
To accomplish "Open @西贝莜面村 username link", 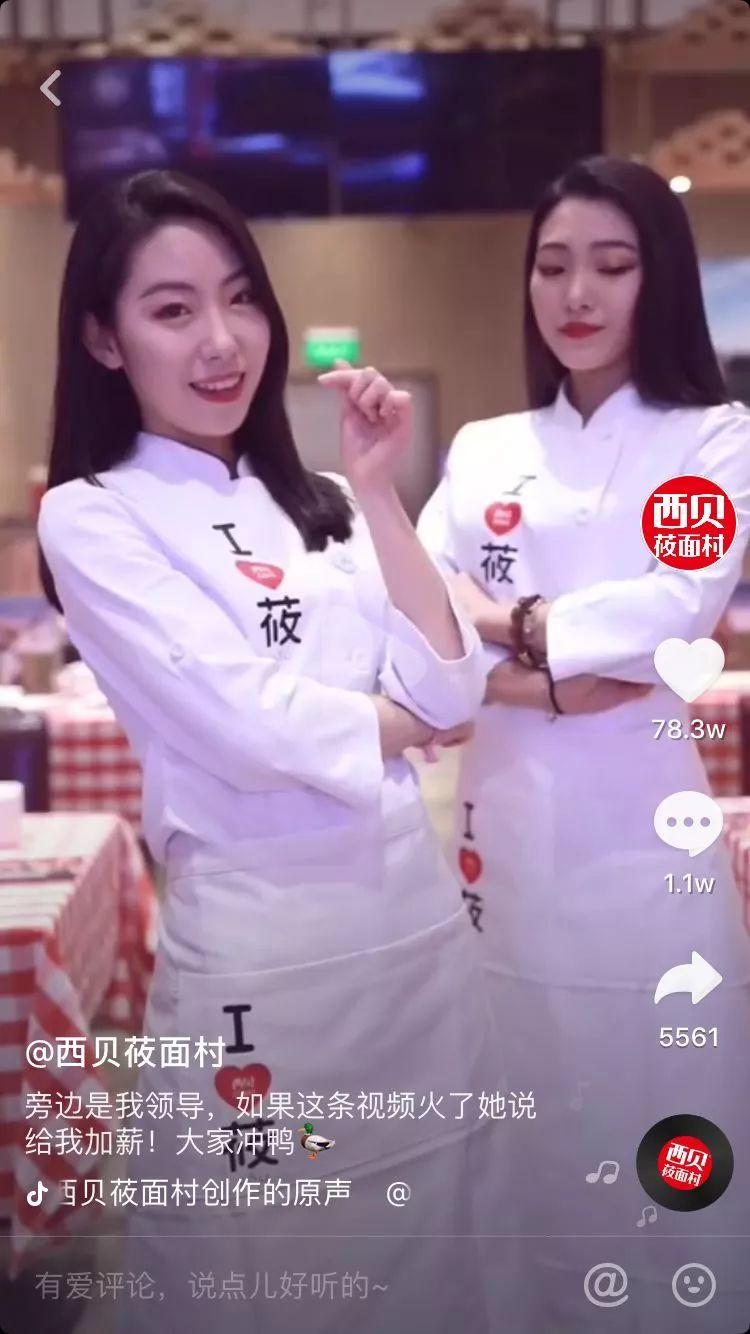I will 125,1053.
